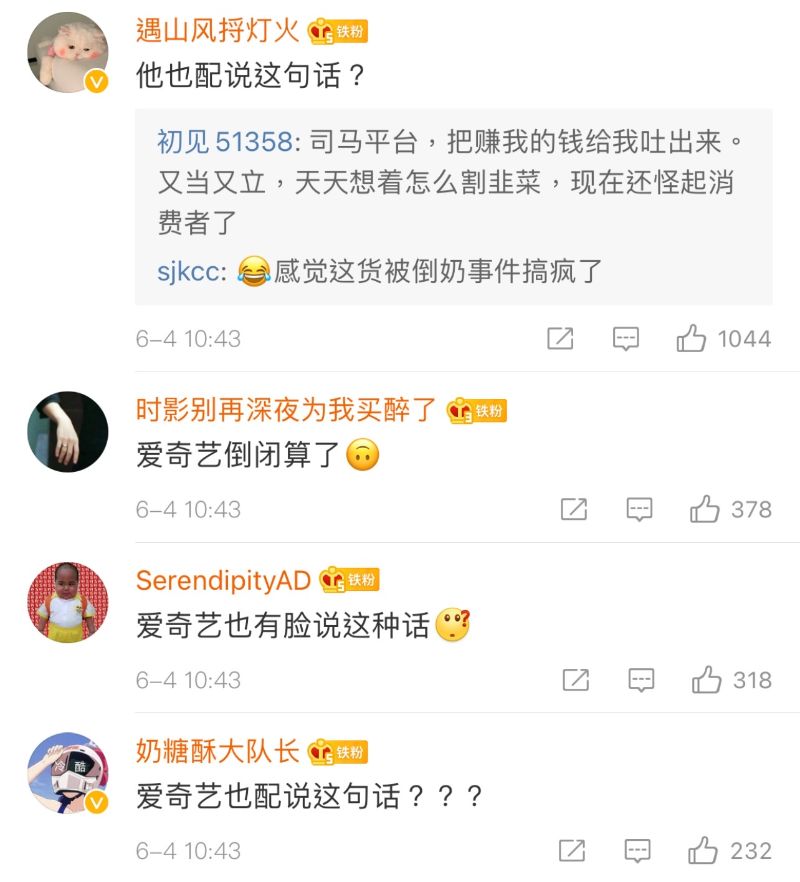Viewport: 800px width, 882px height.
Task: Open 奶糖酥大队长's profile avatar
Action: pyautogui.click(x=67, y=773)
